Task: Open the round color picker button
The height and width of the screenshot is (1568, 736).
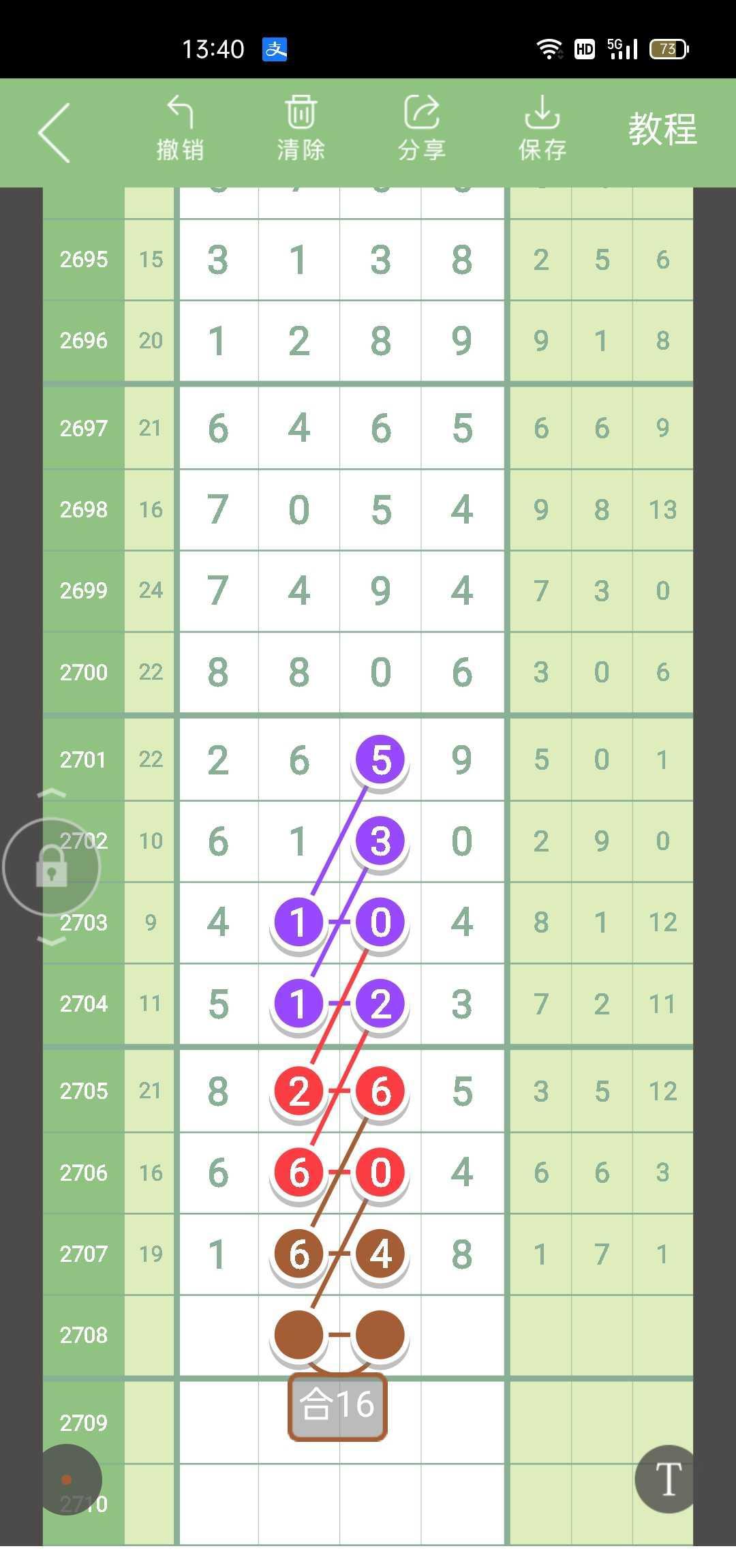Action: tap(67, 1479)
